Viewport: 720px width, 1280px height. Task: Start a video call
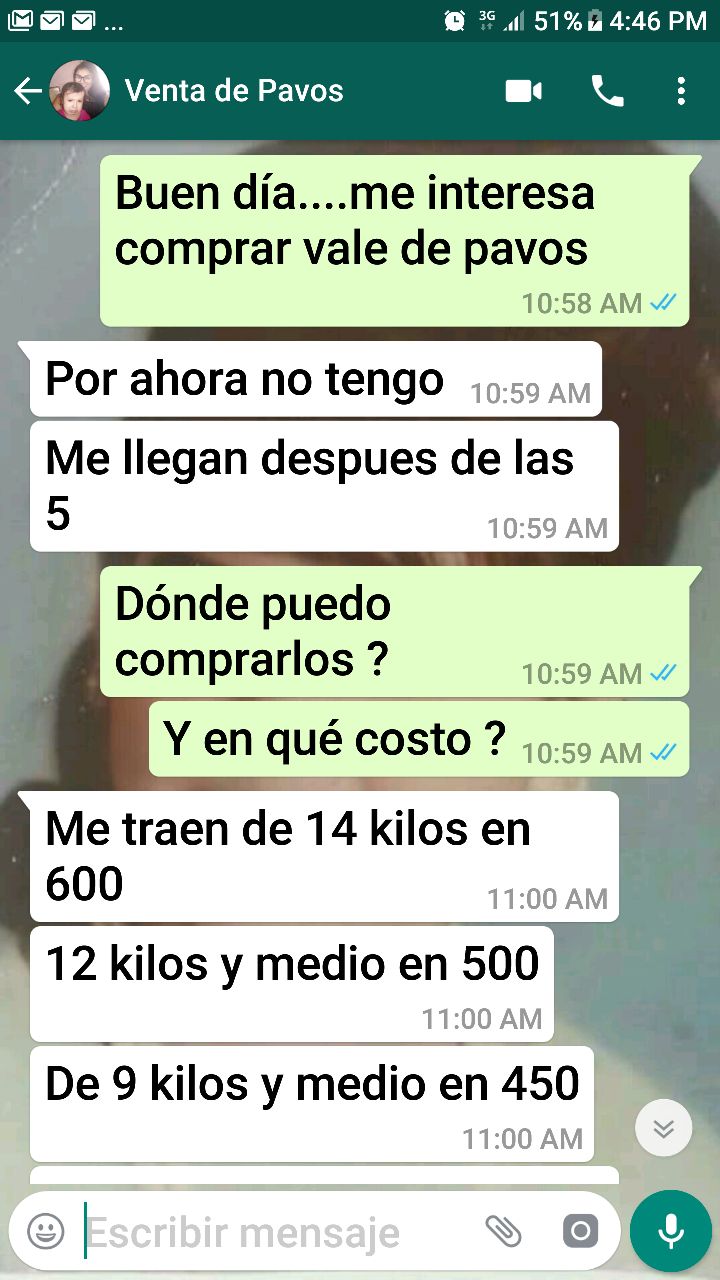coord(523,92)
